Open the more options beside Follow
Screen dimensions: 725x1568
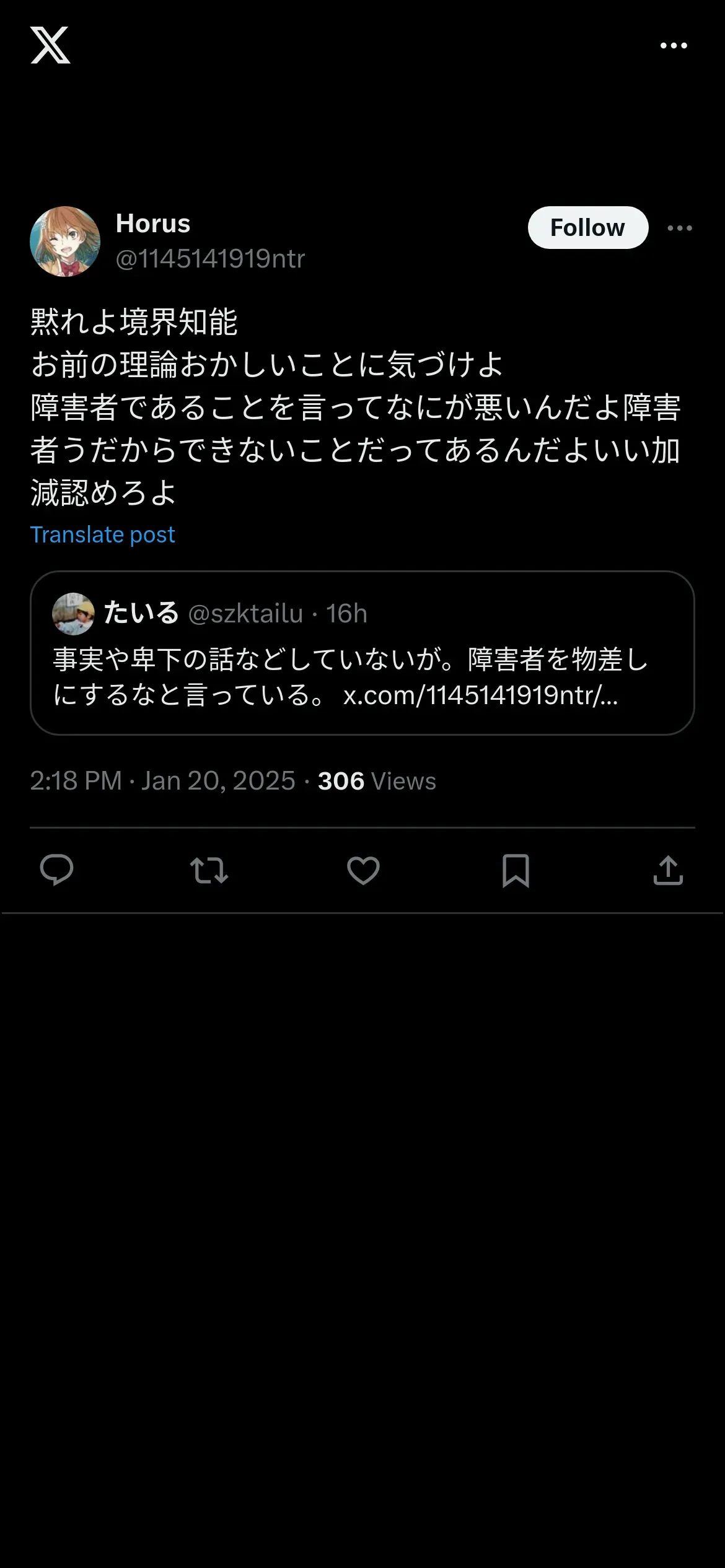(680, 228)
